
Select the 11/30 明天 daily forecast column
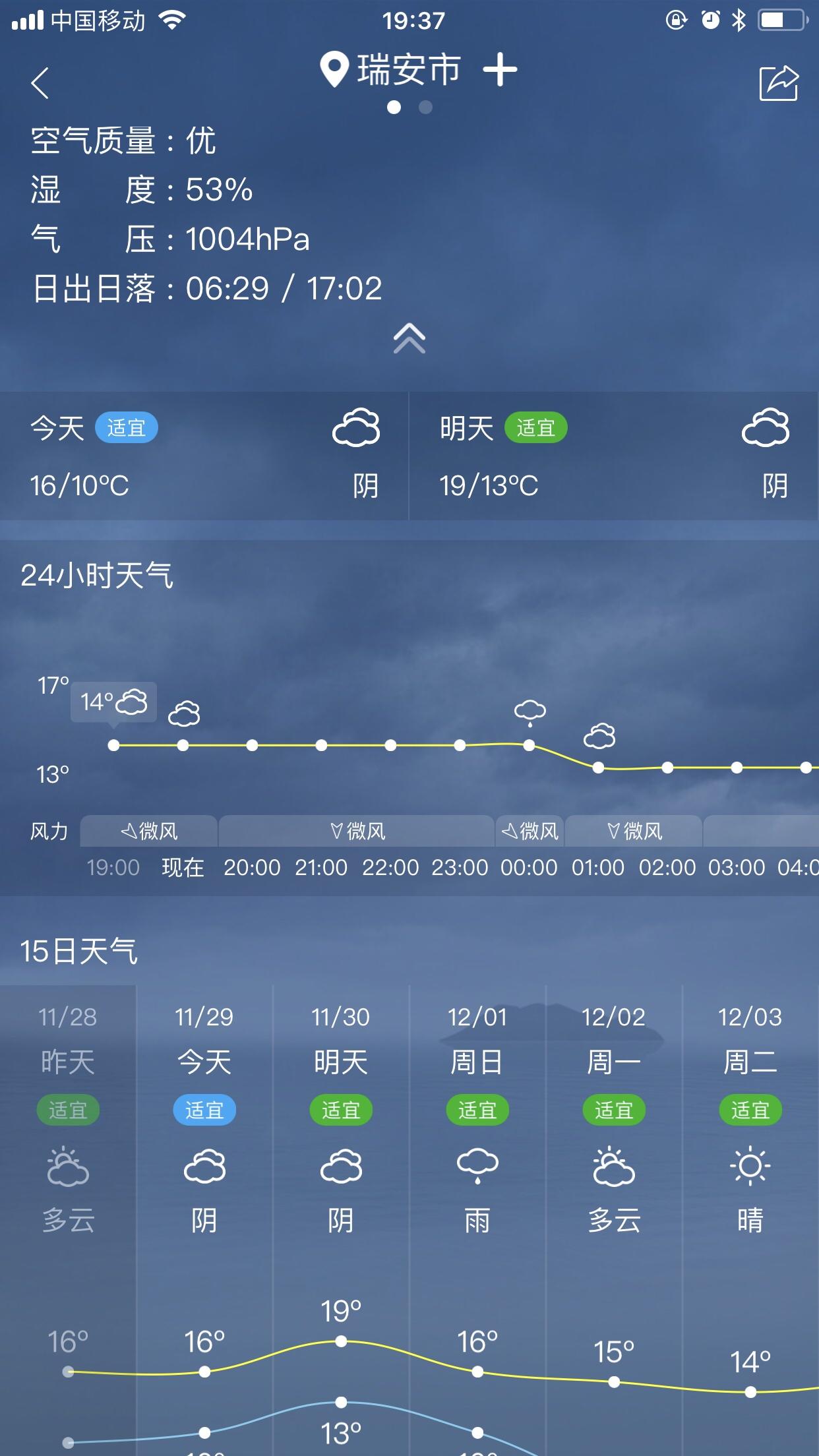[341, 1220]
